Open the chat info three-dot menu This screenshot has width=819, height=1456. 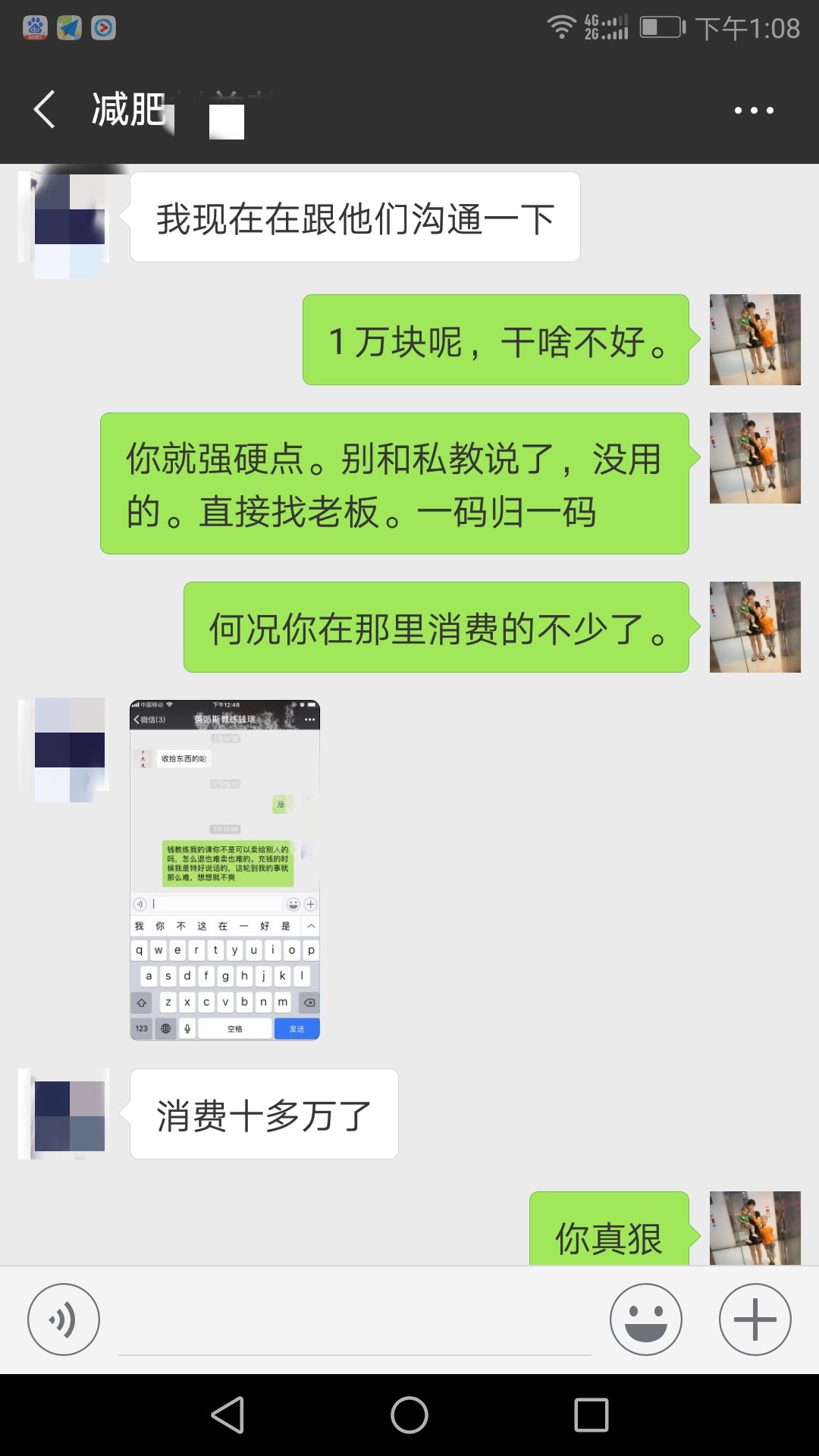click(754, 111)
